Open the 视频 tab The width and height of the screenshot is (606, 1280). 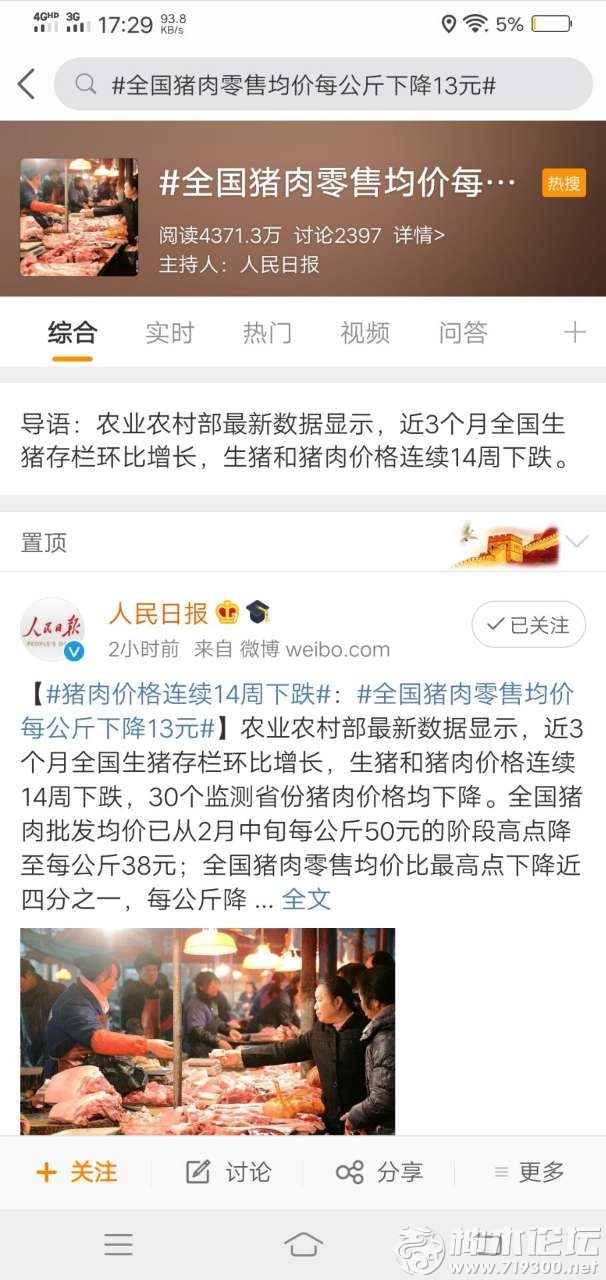[364, 333]
